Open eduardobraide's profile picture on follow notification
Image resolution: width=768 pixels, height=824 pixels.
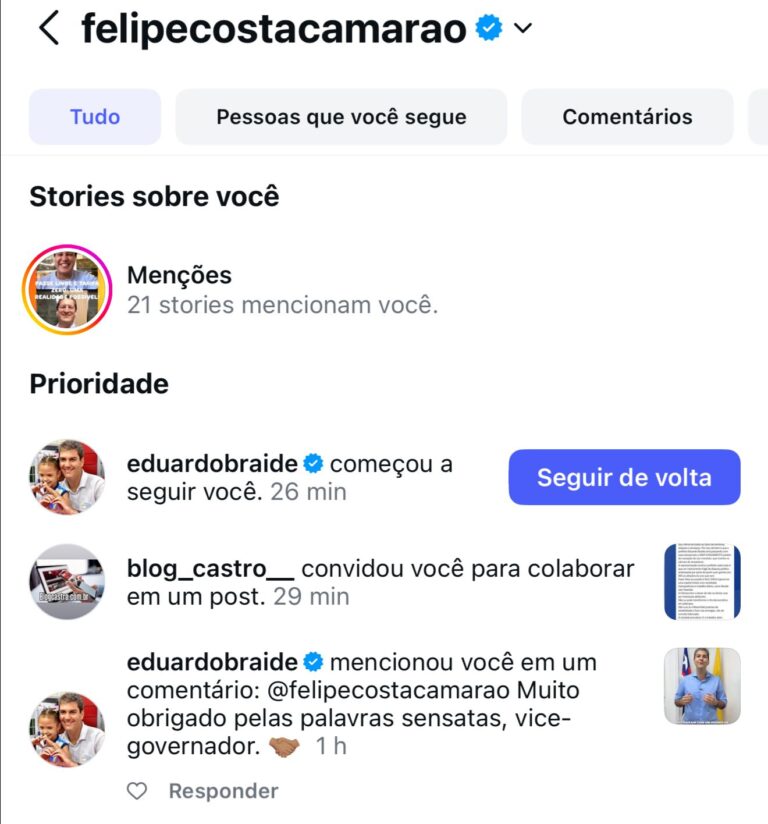pos(67,477)
